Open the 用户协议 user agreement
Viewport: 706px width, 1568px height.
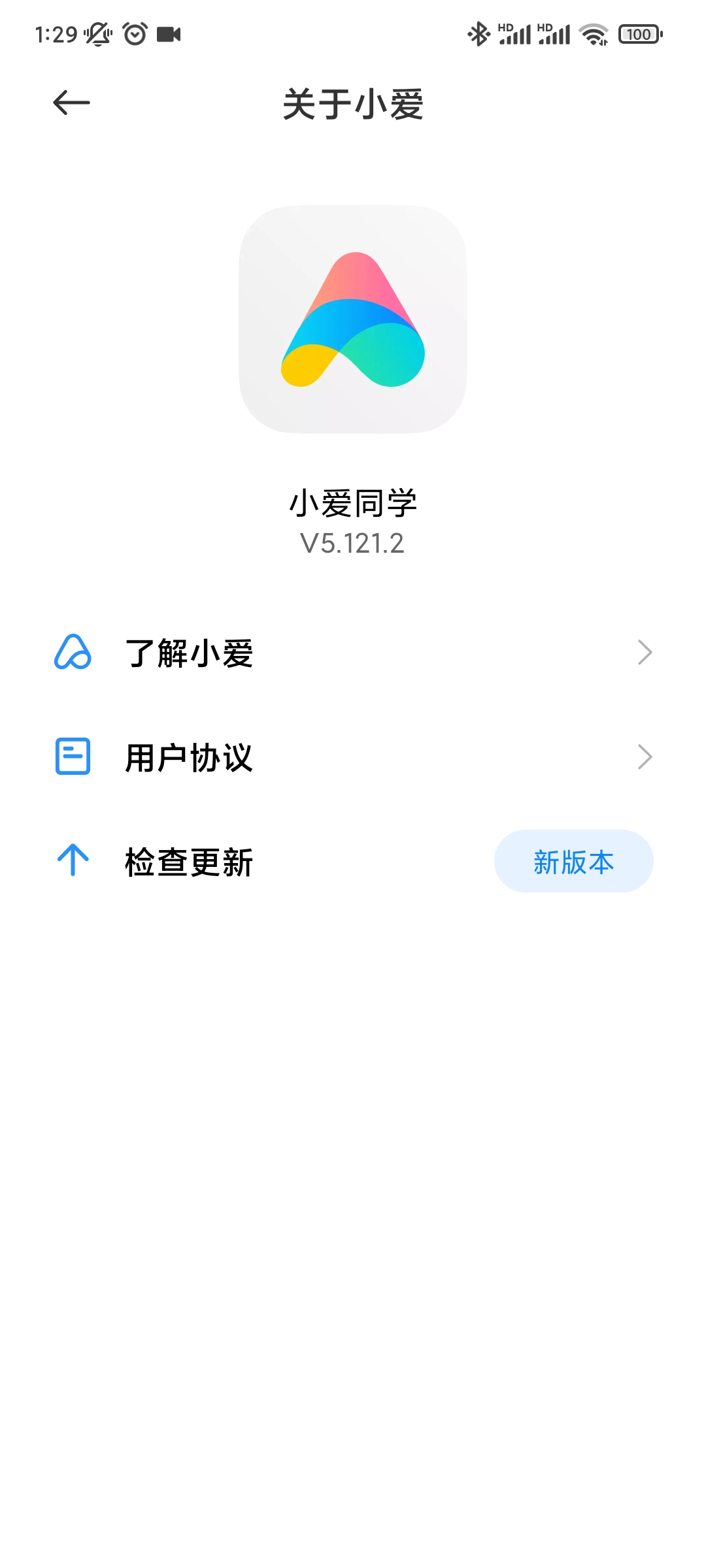[353, 757]
